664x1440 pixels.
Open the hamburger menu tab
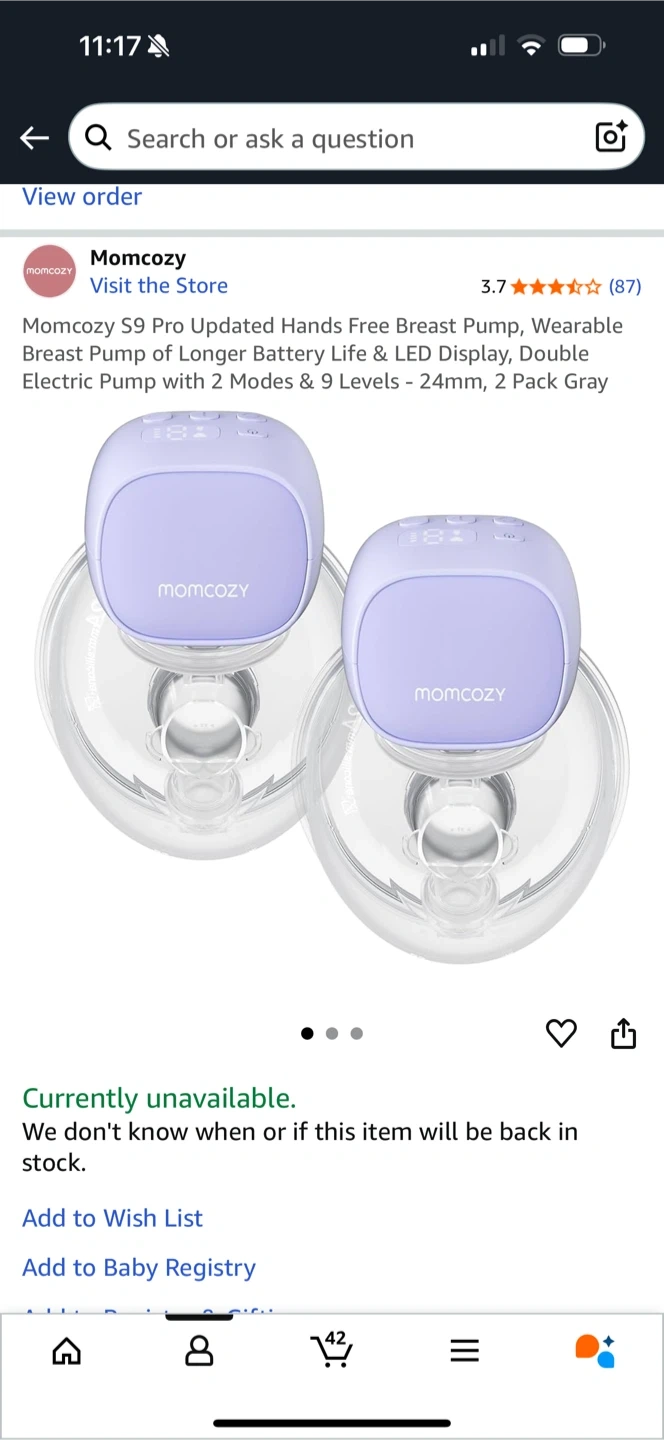464,1351
